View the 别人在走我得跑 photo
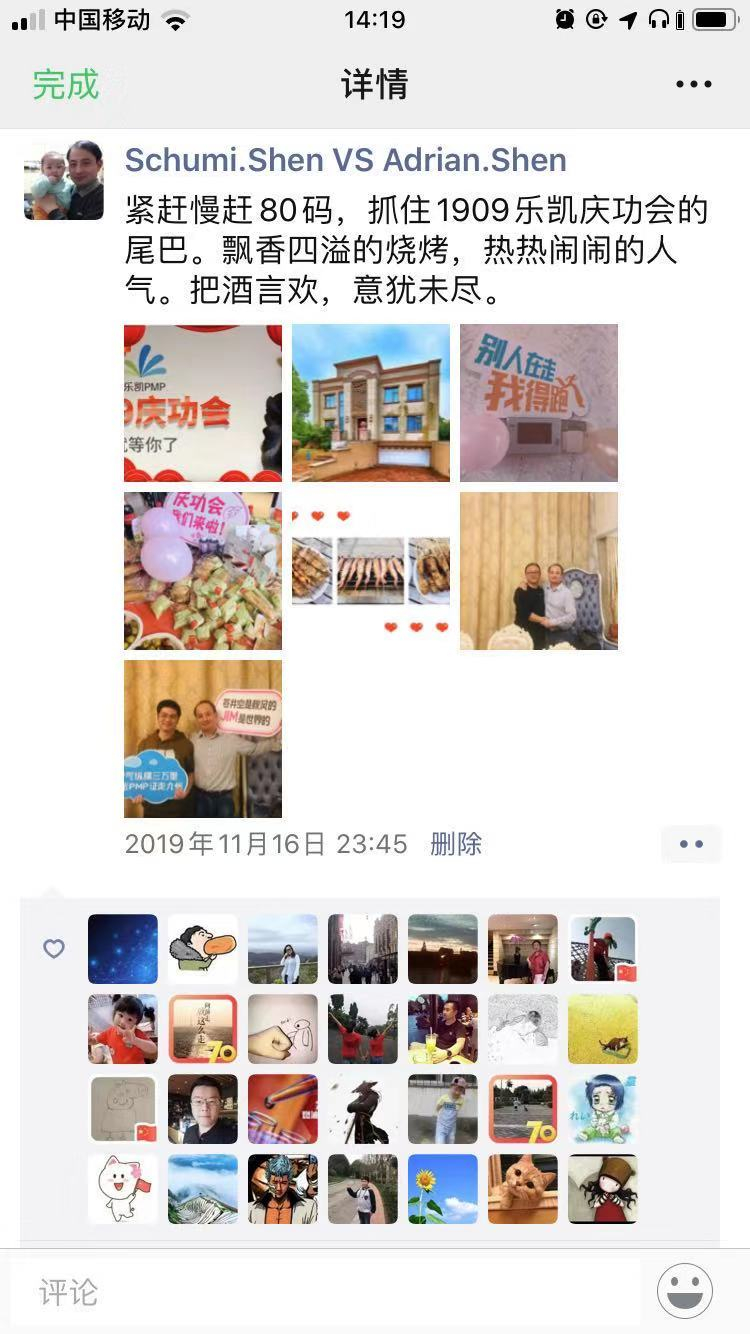750x1334 pixels. (x=539, y=403)
